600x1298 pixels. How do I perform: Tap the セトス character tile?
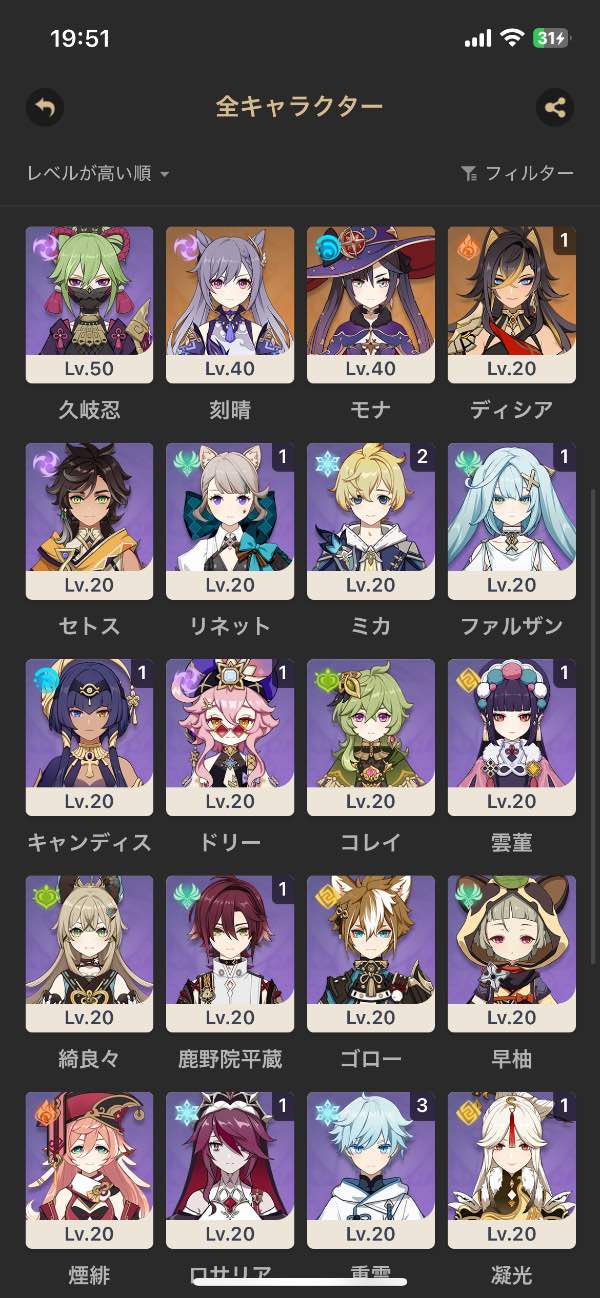click(x=89, y=521)
